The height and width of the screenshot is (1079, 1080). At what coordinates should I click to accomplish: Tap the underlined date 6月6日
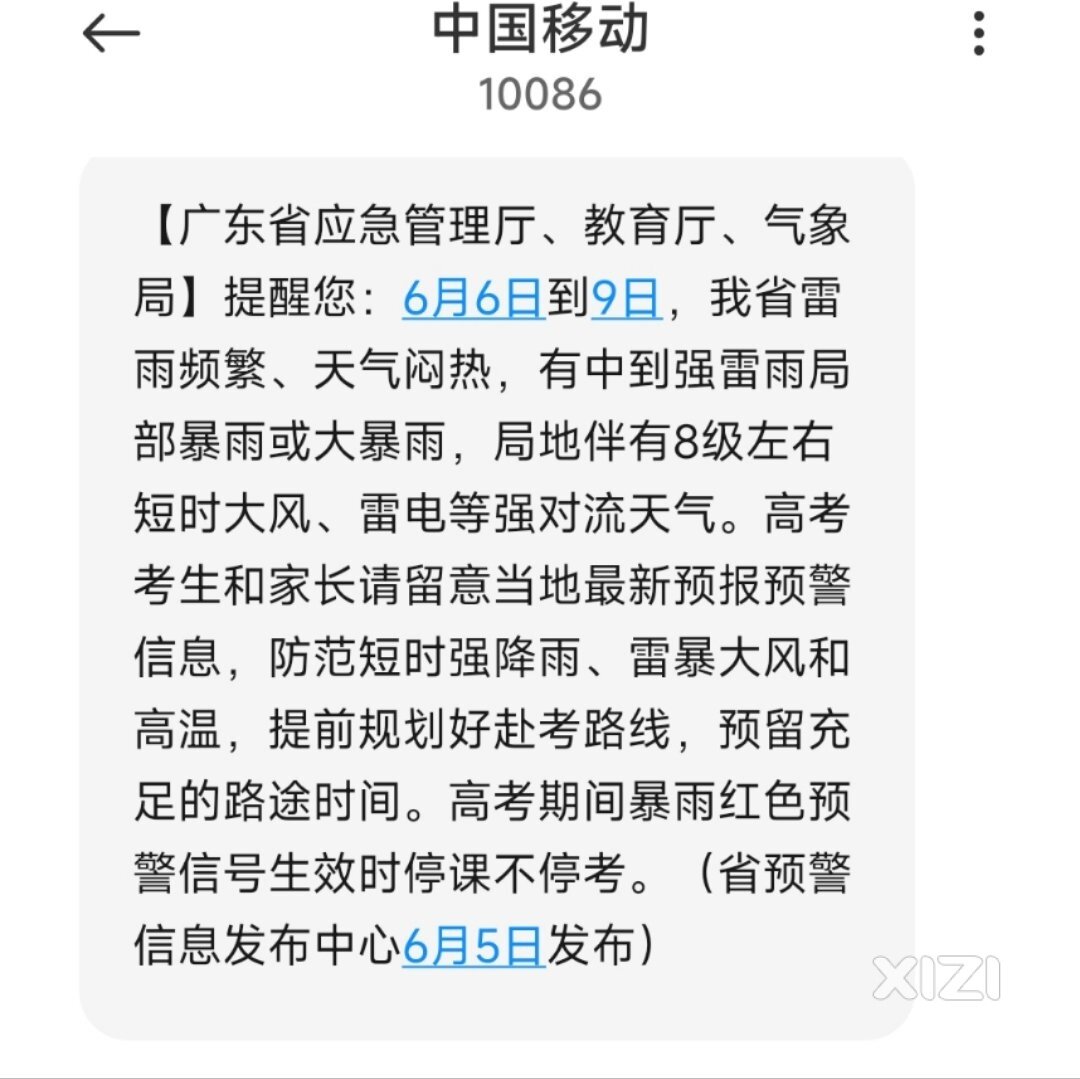click(473, 299)
